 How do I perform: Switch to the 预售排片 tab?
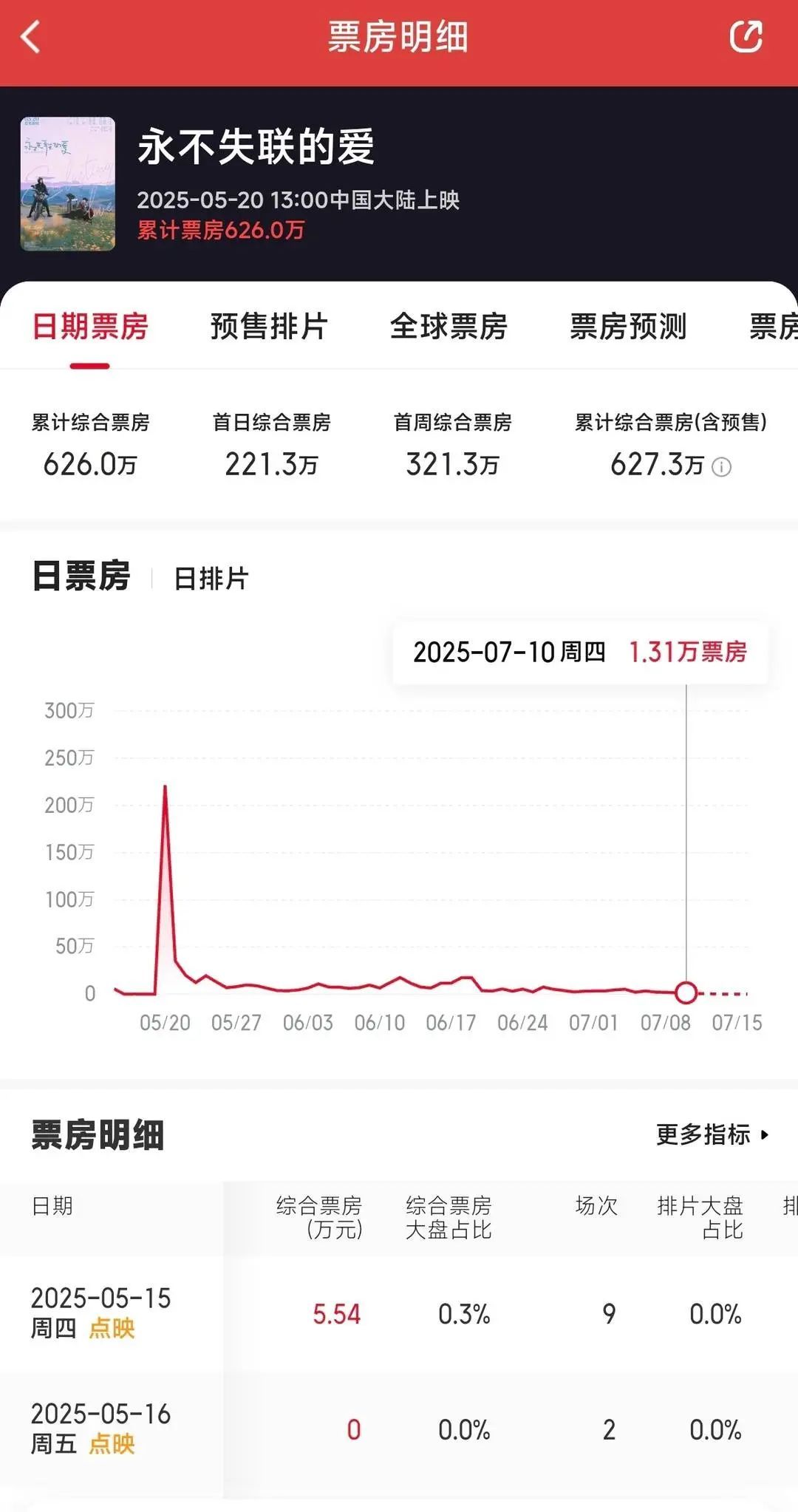pyautogui.click(x=267, y=327)
